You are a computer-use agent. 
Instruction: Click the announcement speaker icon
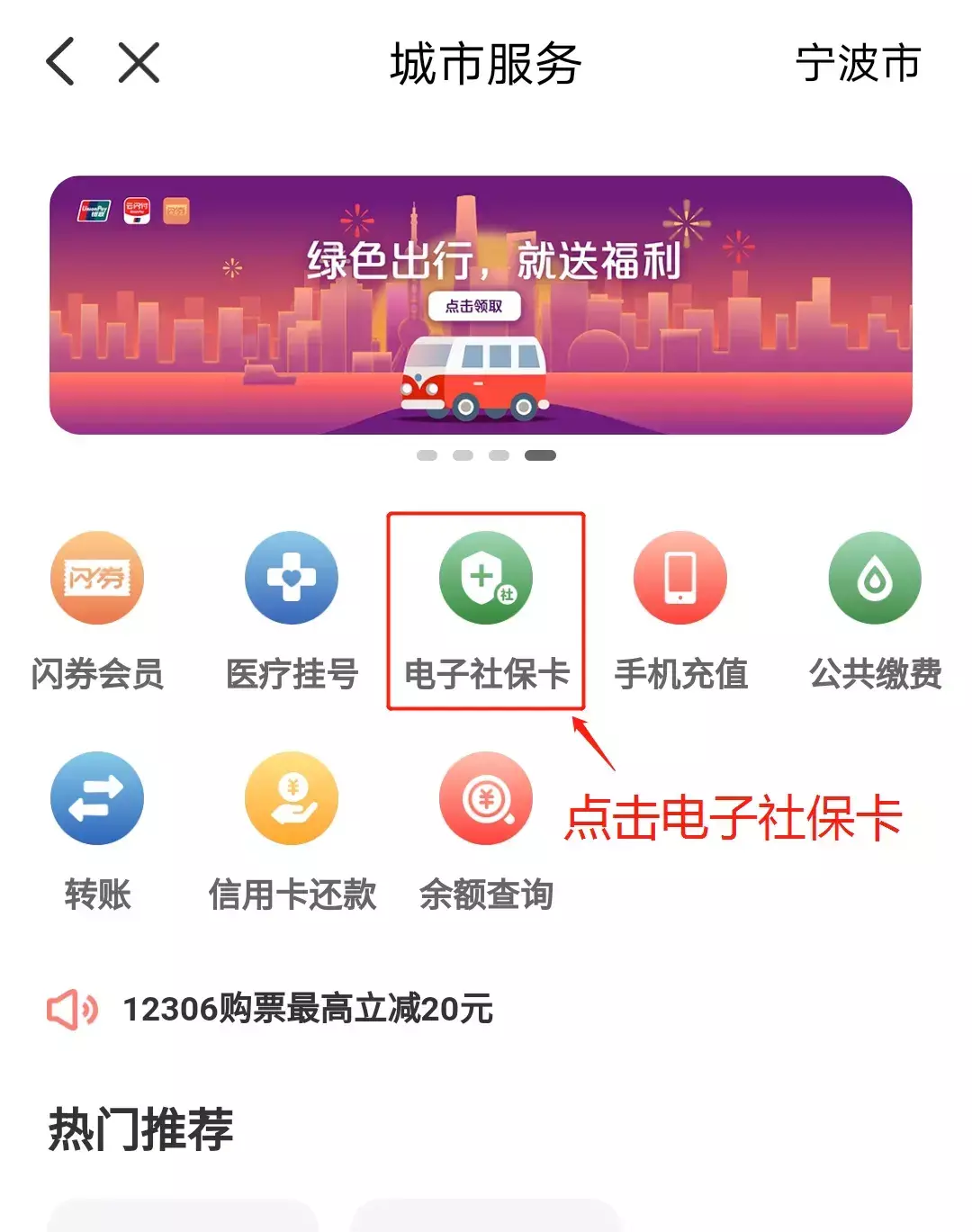coord(72,1010)
